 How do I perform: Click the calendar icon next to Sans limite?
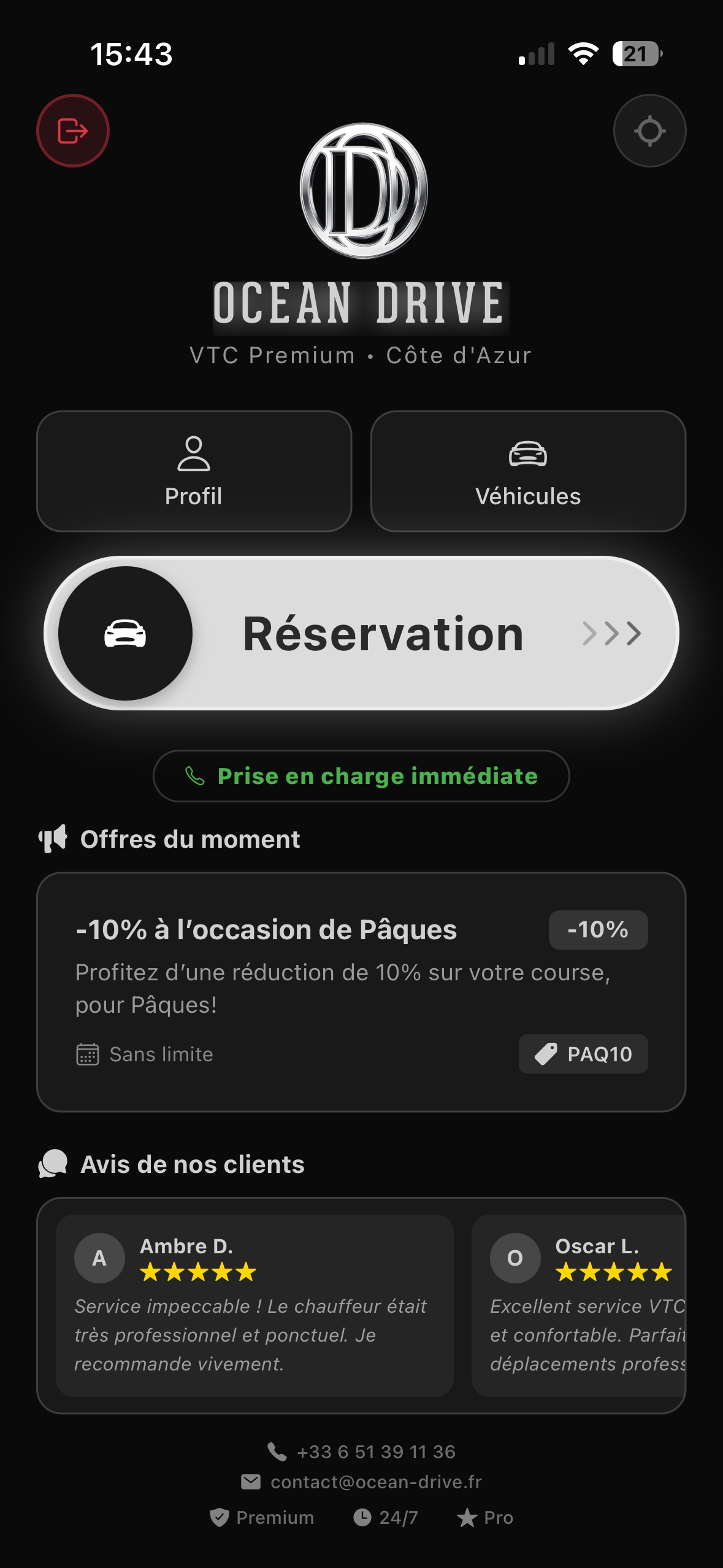tap(88, 1054)
